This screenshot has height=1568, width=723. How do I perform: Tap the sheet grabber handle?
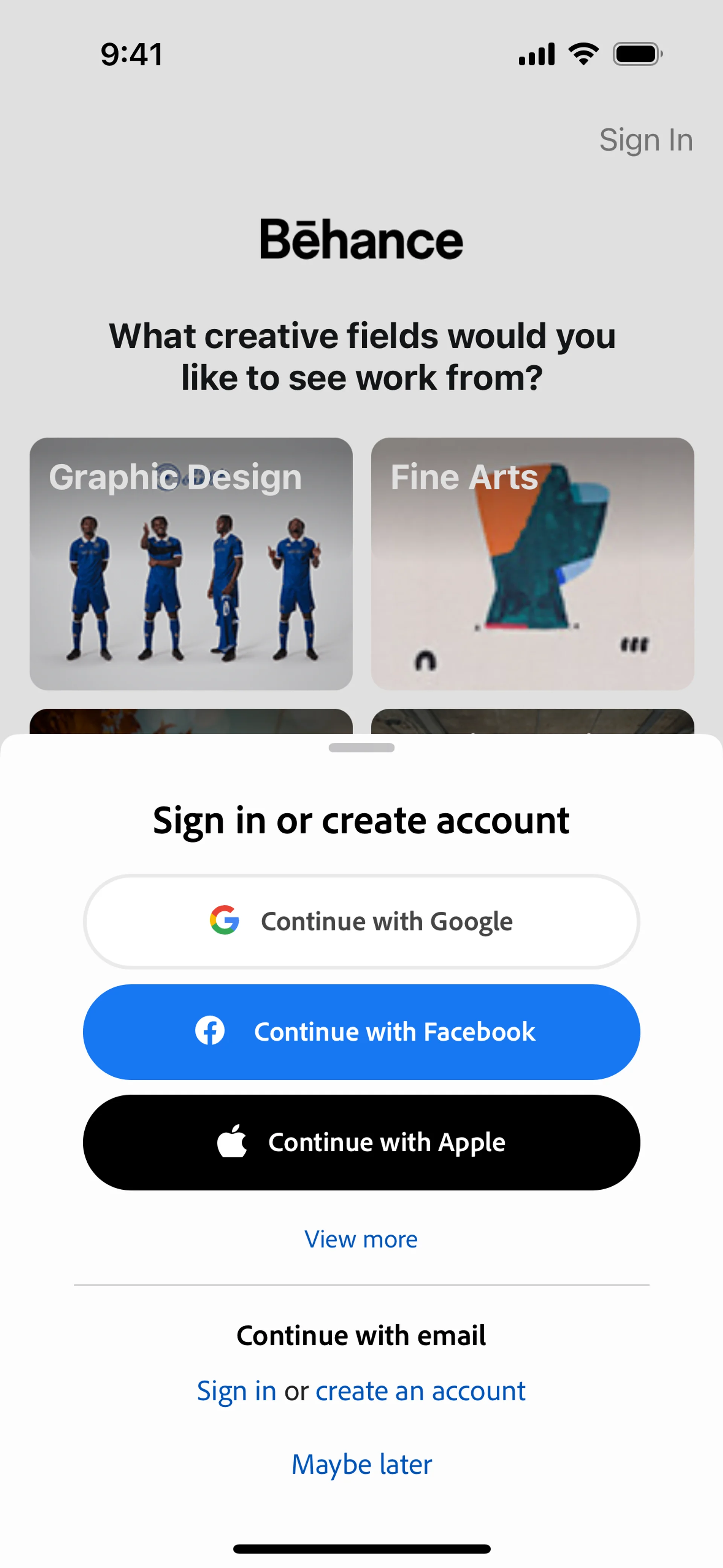pyautogui.click(x=361, y=747)
